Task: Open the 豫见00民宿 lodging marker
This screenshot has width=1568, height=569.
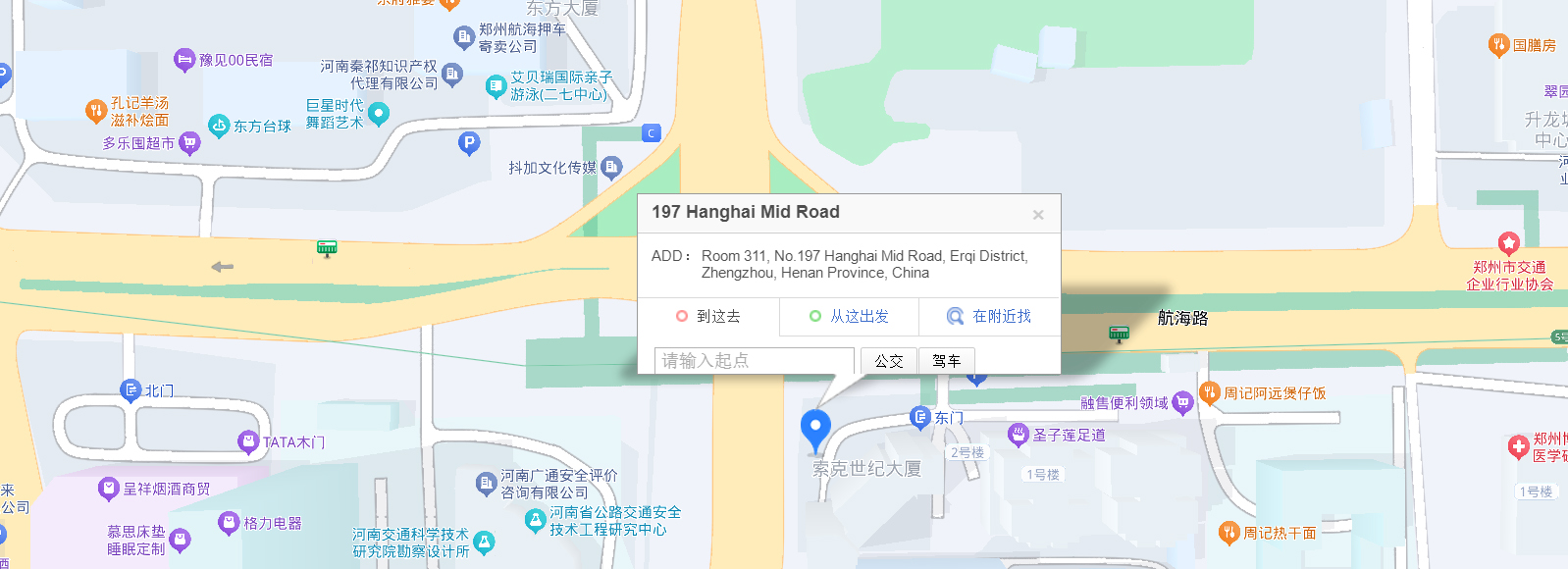Action: pyautogui.click(x=184, y=61)
